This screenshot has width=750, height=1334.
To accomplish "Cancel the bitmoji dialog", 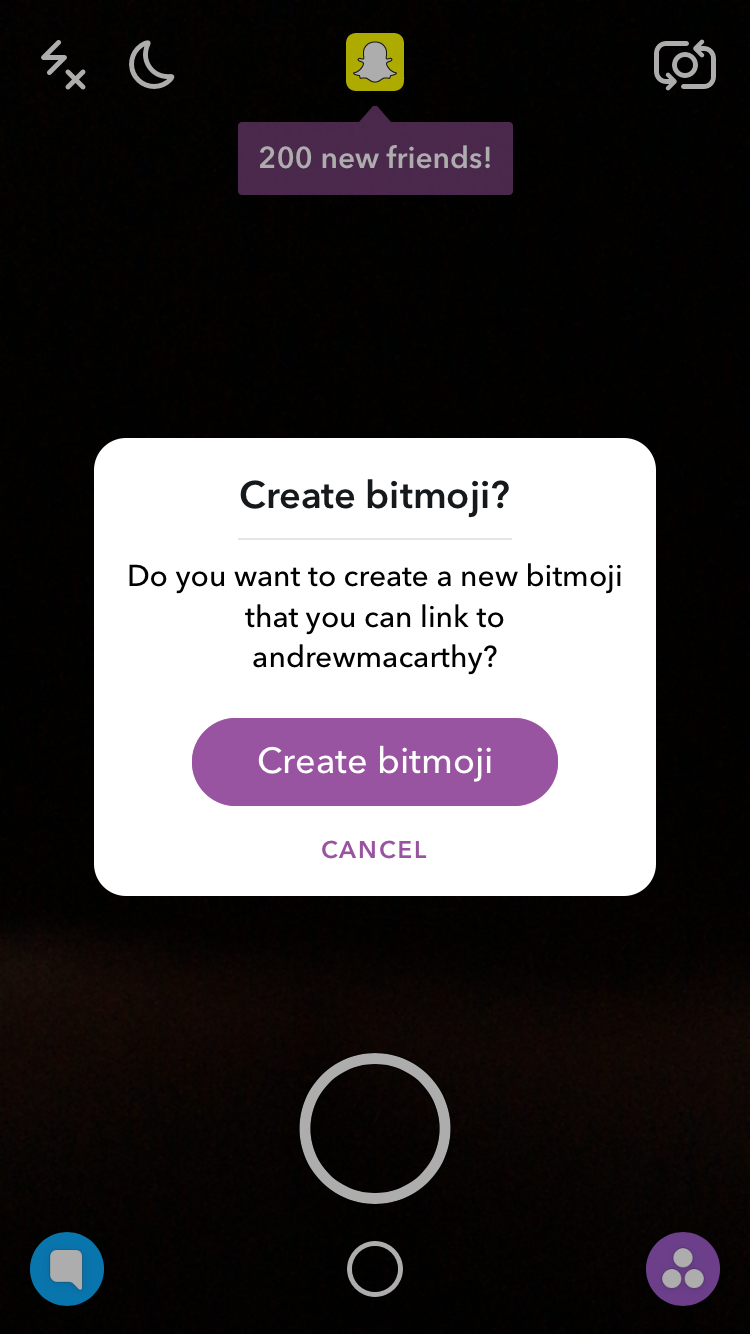I will [x=375, y=850].
